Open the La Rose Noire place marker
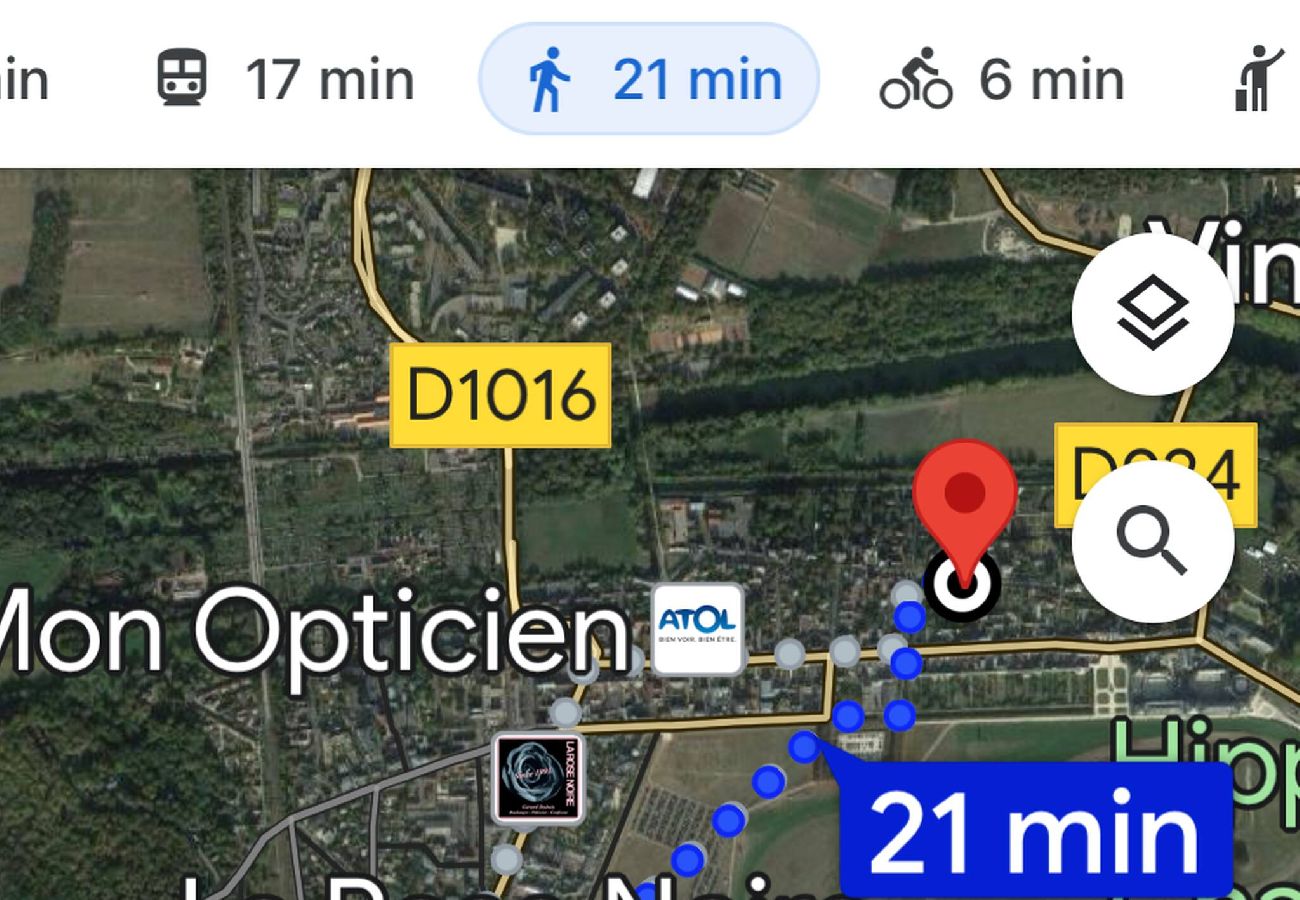Image resolution: width=1300 pixels, height=900 pixels. pos(538,779)
